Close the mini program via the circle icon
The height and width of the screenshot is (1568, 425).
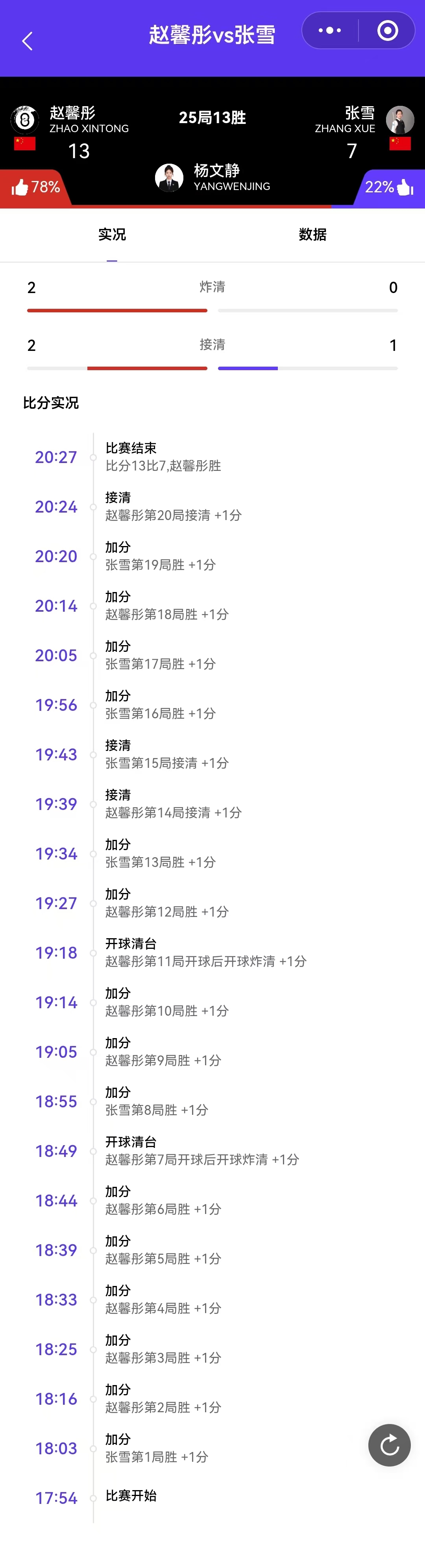387,30
